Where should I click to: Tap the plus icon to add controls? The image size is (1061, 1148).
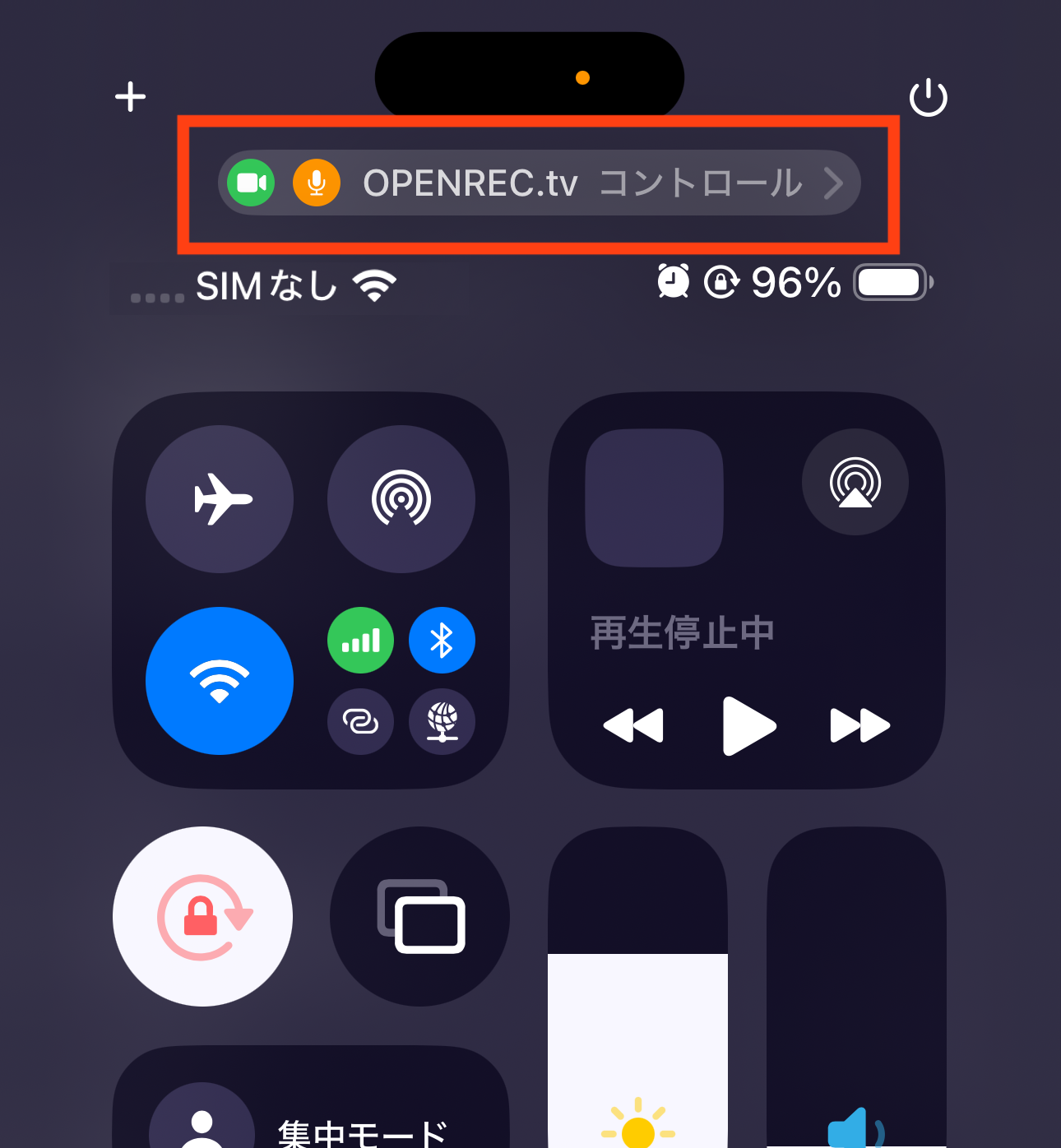click(x=130, y=97)
